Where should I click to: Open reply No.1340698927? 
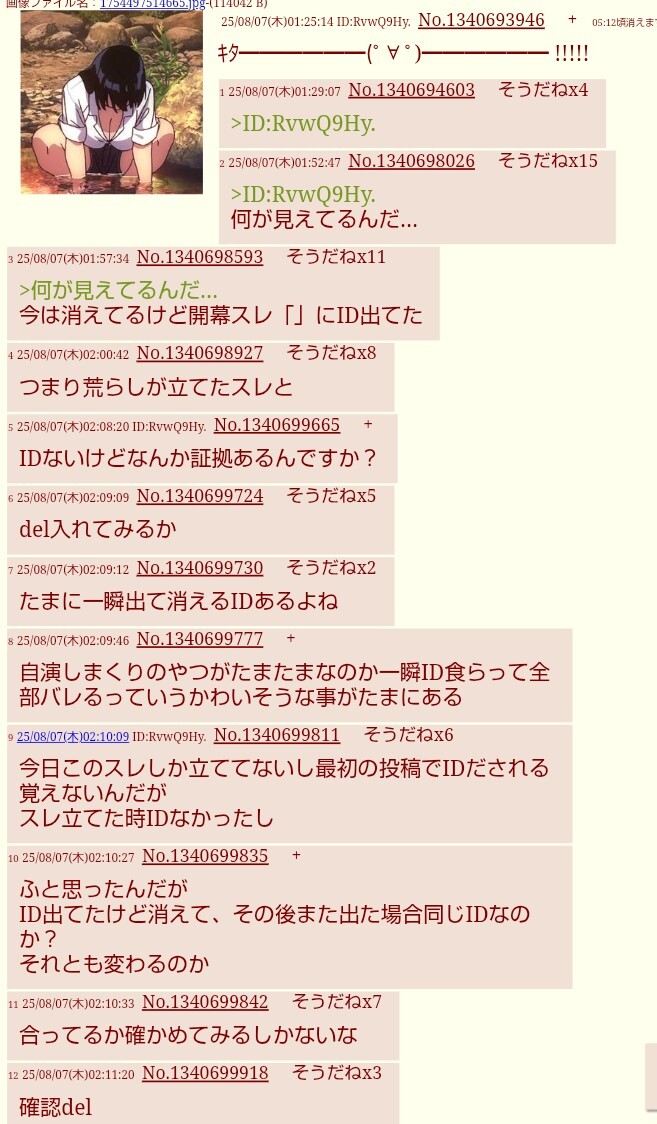[x=199, y=353]
